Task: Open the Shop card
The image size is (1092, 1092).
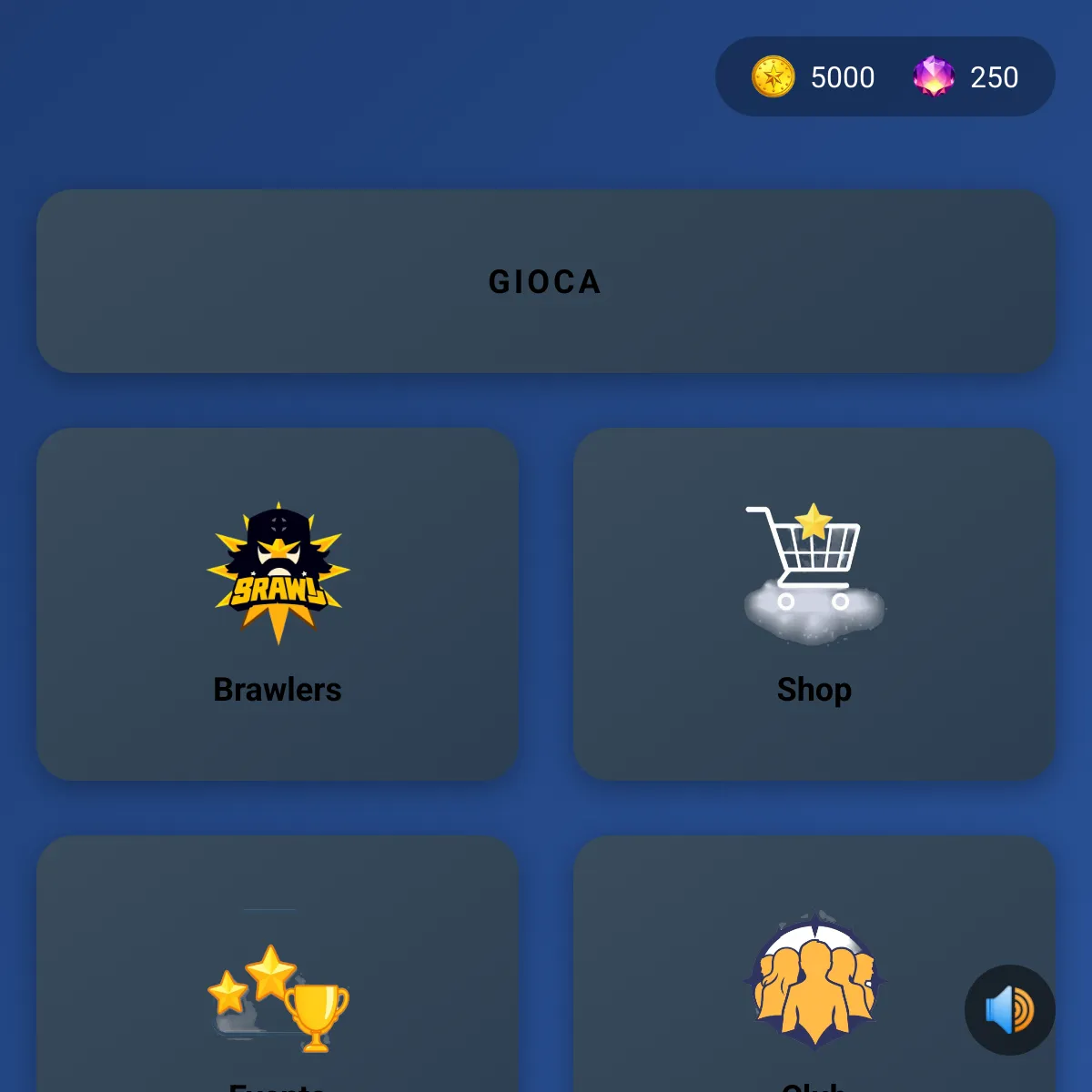Action: [x=814, y=603]
